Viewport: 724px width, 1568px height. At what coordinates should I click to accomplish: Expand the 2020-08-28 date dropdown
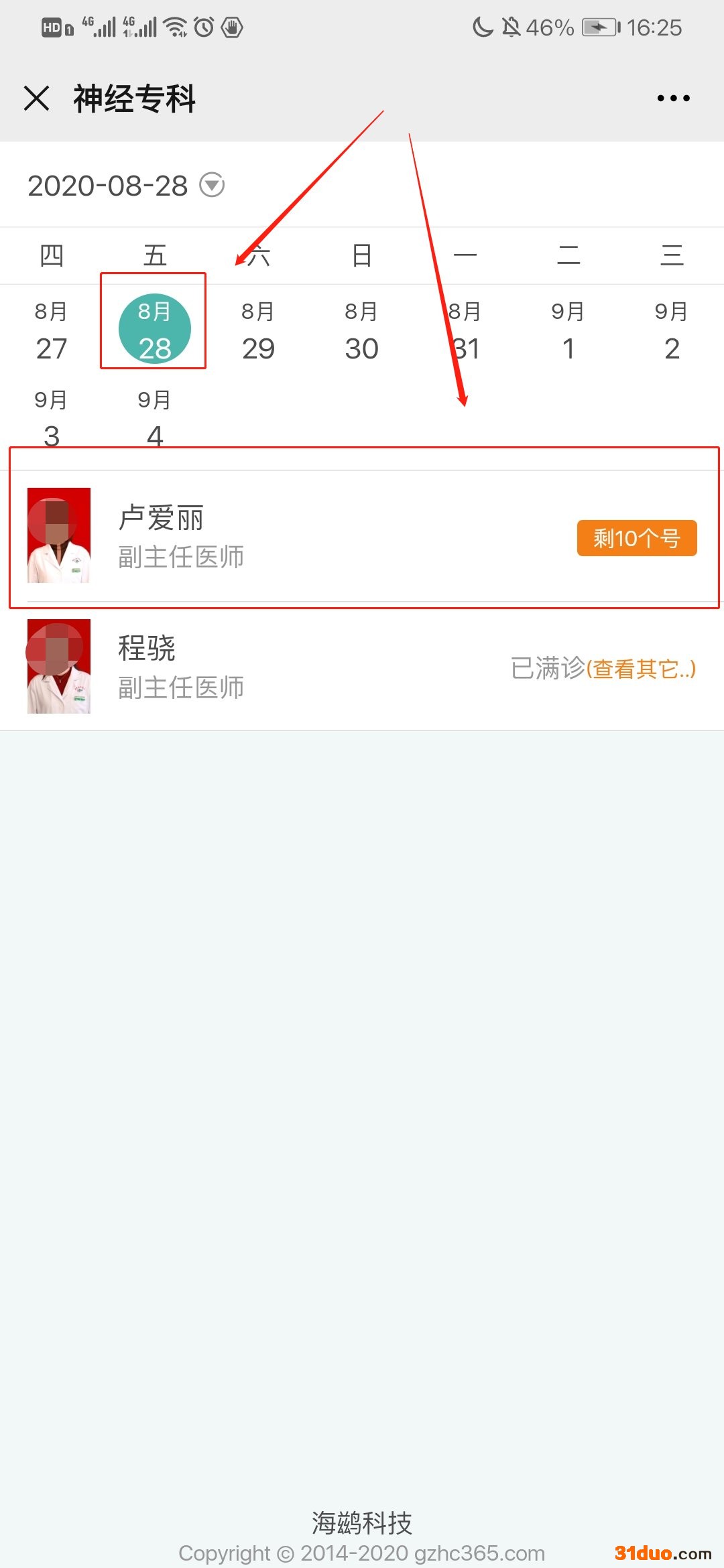click(213, 185)
